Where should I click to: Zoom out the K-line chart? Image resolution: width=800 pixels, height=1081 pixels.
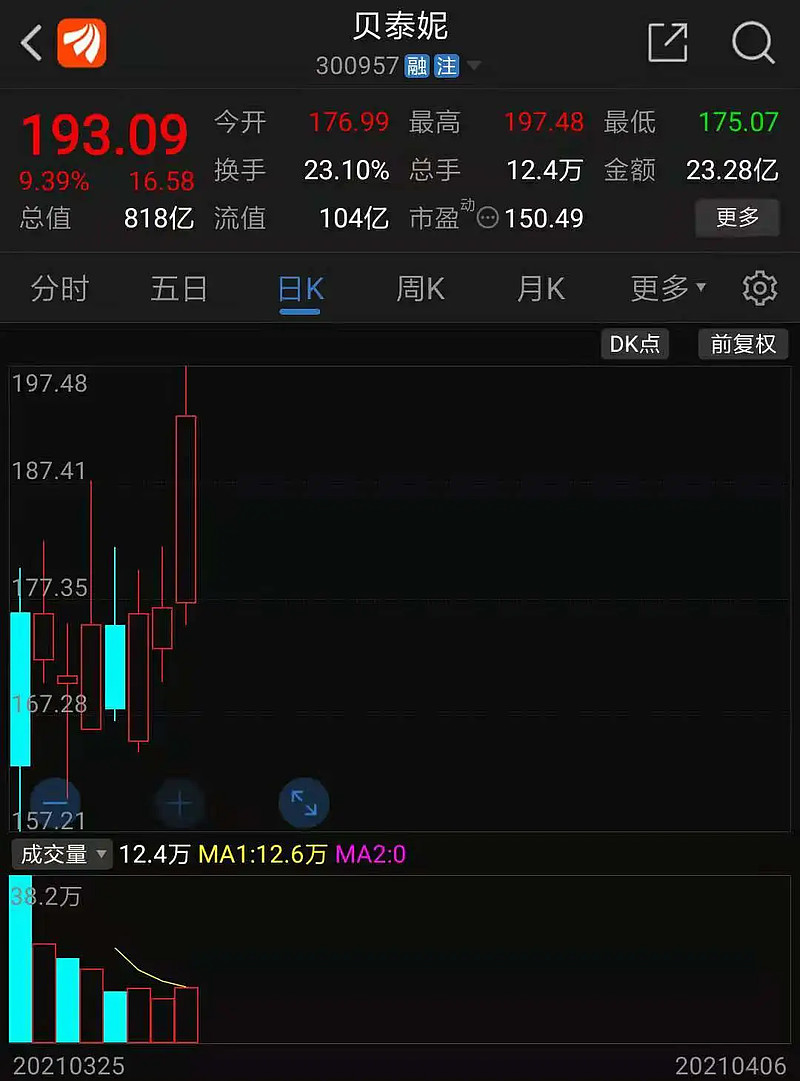click(56, 803)
